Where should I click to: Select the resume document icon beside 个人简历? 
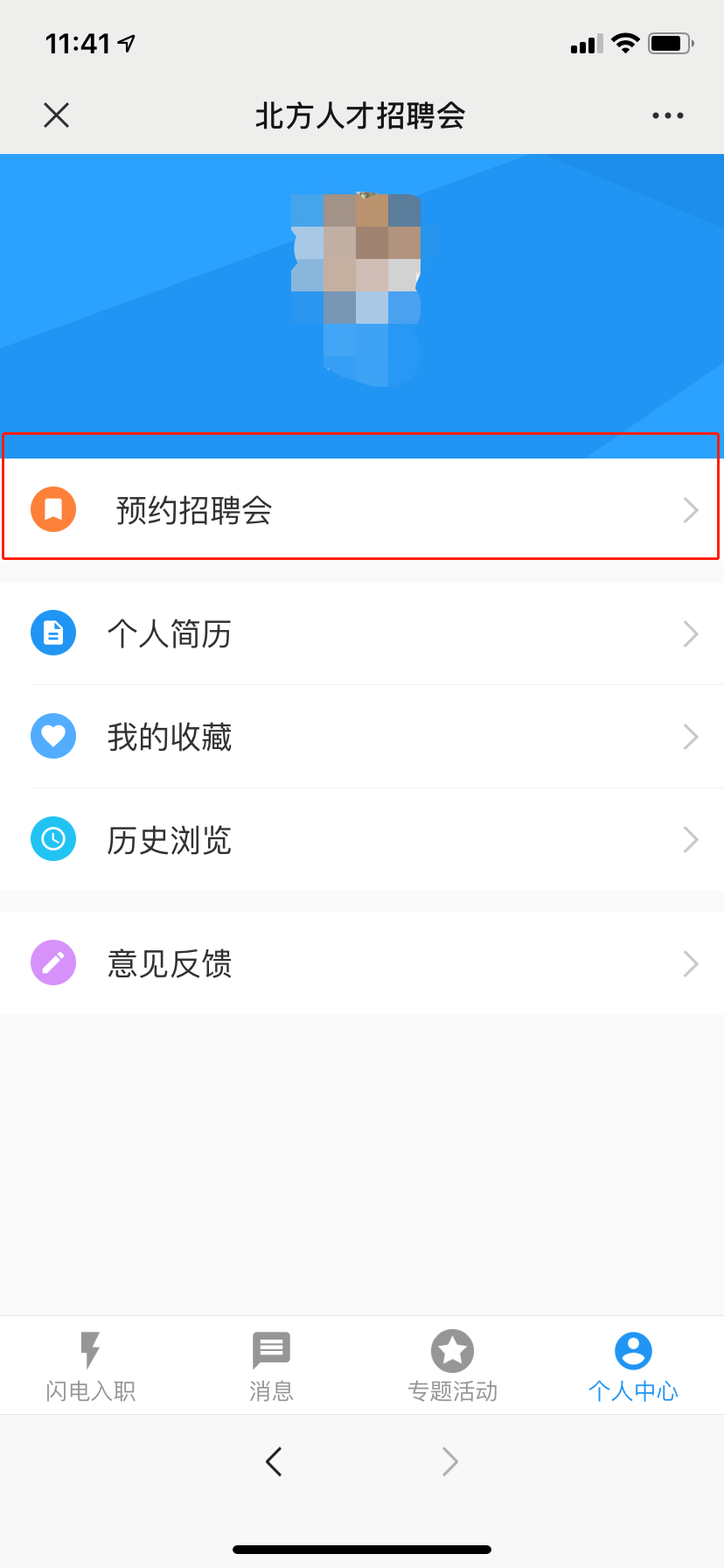[53, 633]
